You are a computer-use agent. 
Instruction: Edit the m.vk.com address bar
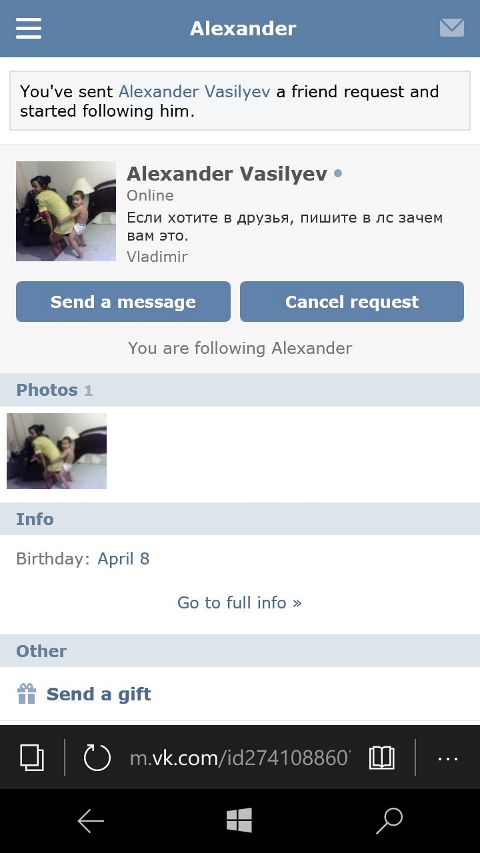coord(240,758)
